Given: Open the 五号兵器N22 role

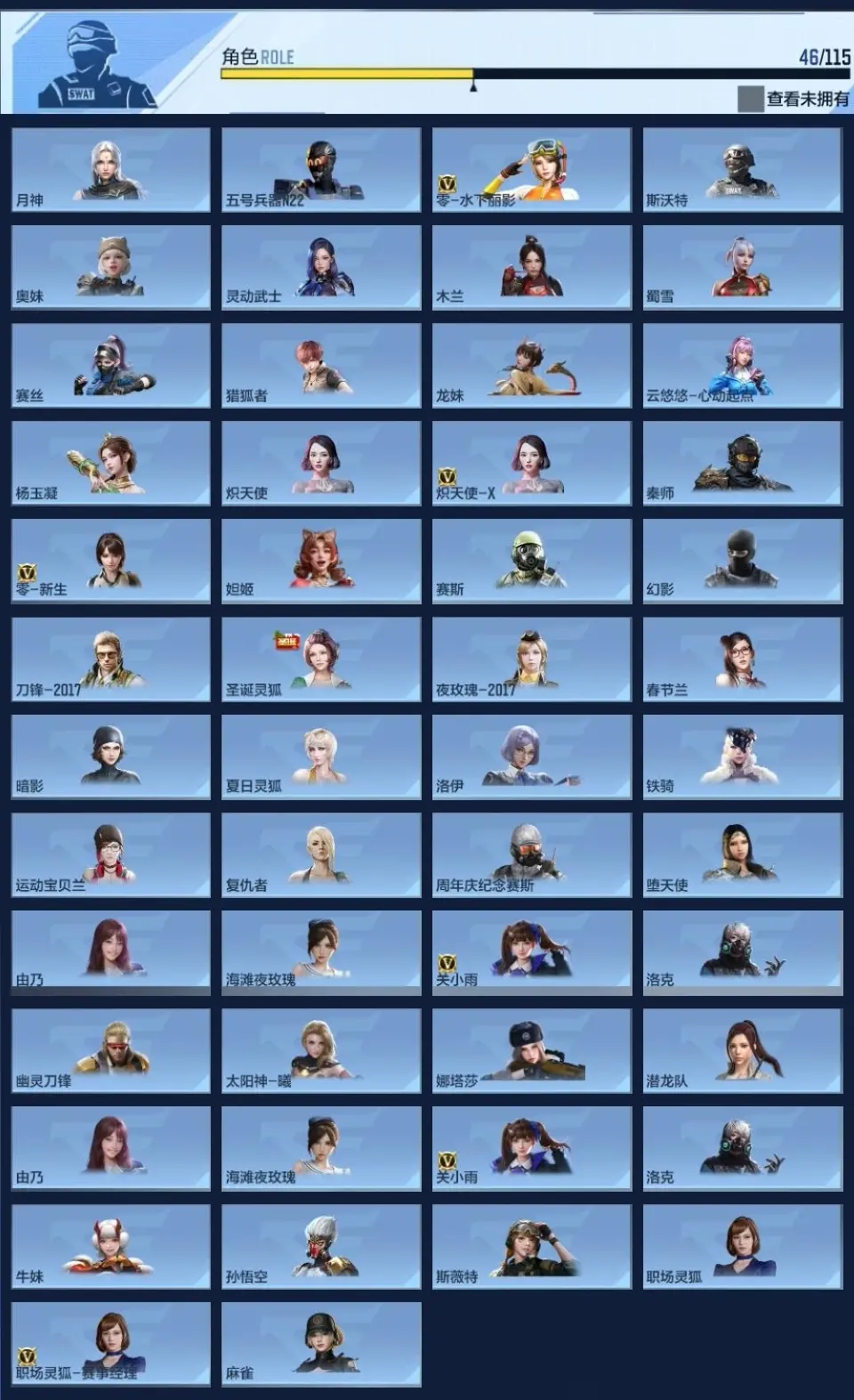Looking at the screenshot, I should [x=321, y=169].
